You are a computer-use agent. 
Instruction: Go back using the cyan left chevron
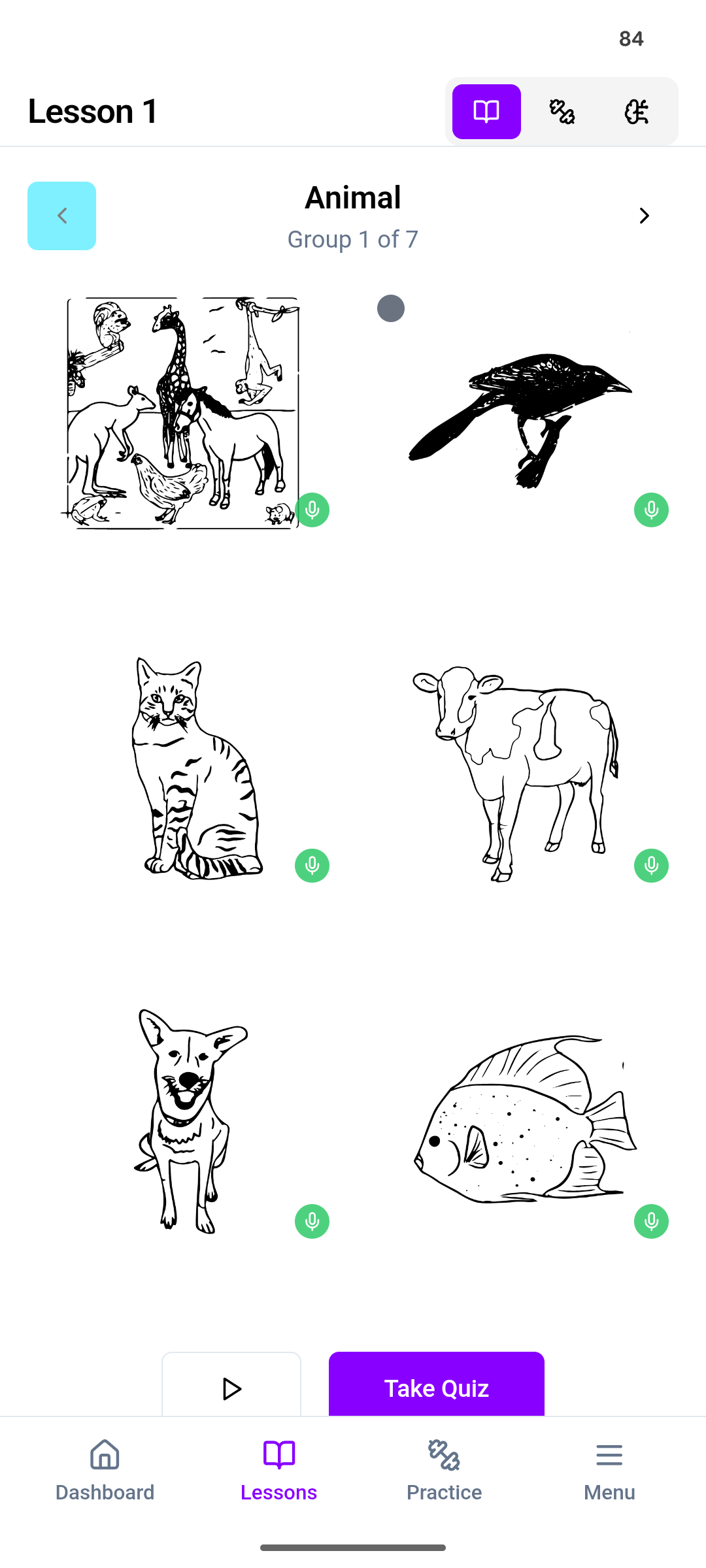pos(61,216)
